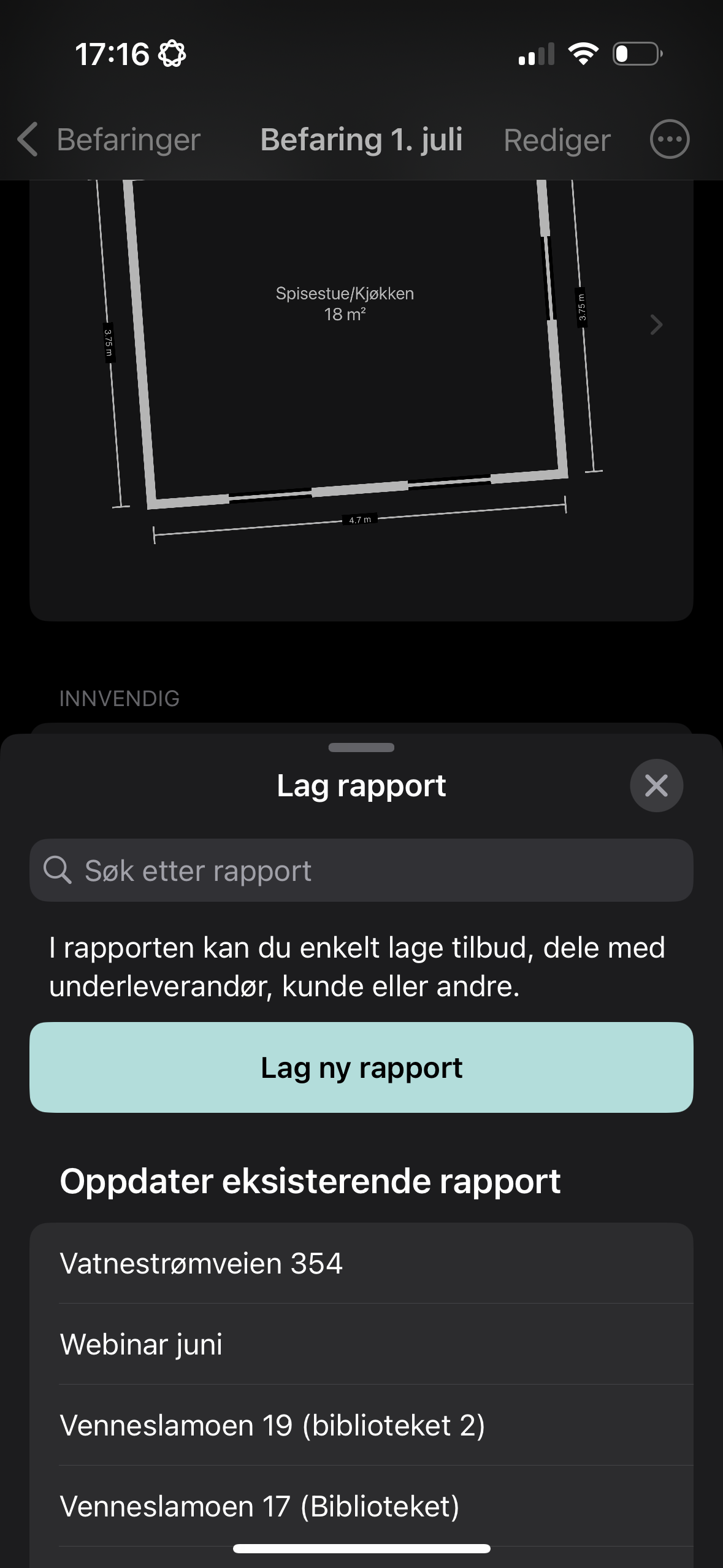Create a new report with Lag ny rapport
Image resolution: width=723 pixels, height=1568 pixels.
[x=361, y=1067]
